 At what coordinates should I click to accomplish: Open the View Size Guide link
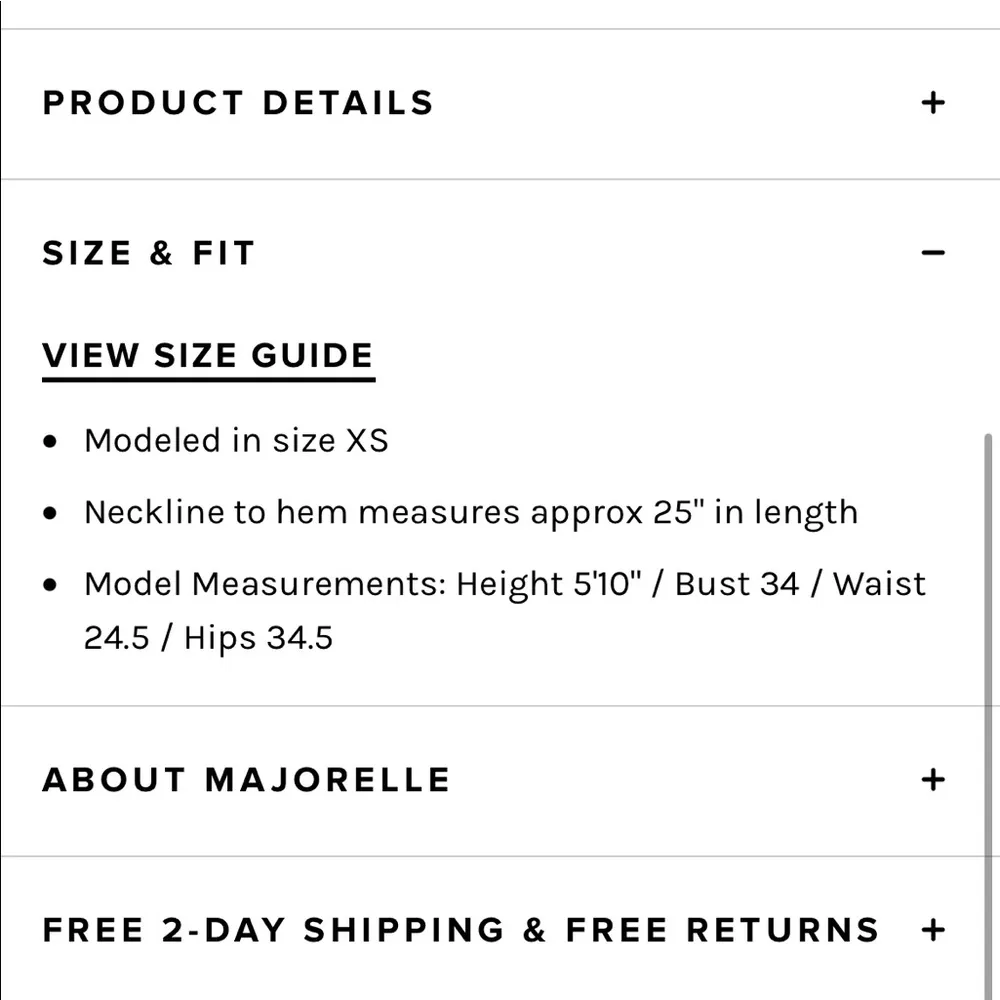(x=208, y=356)
